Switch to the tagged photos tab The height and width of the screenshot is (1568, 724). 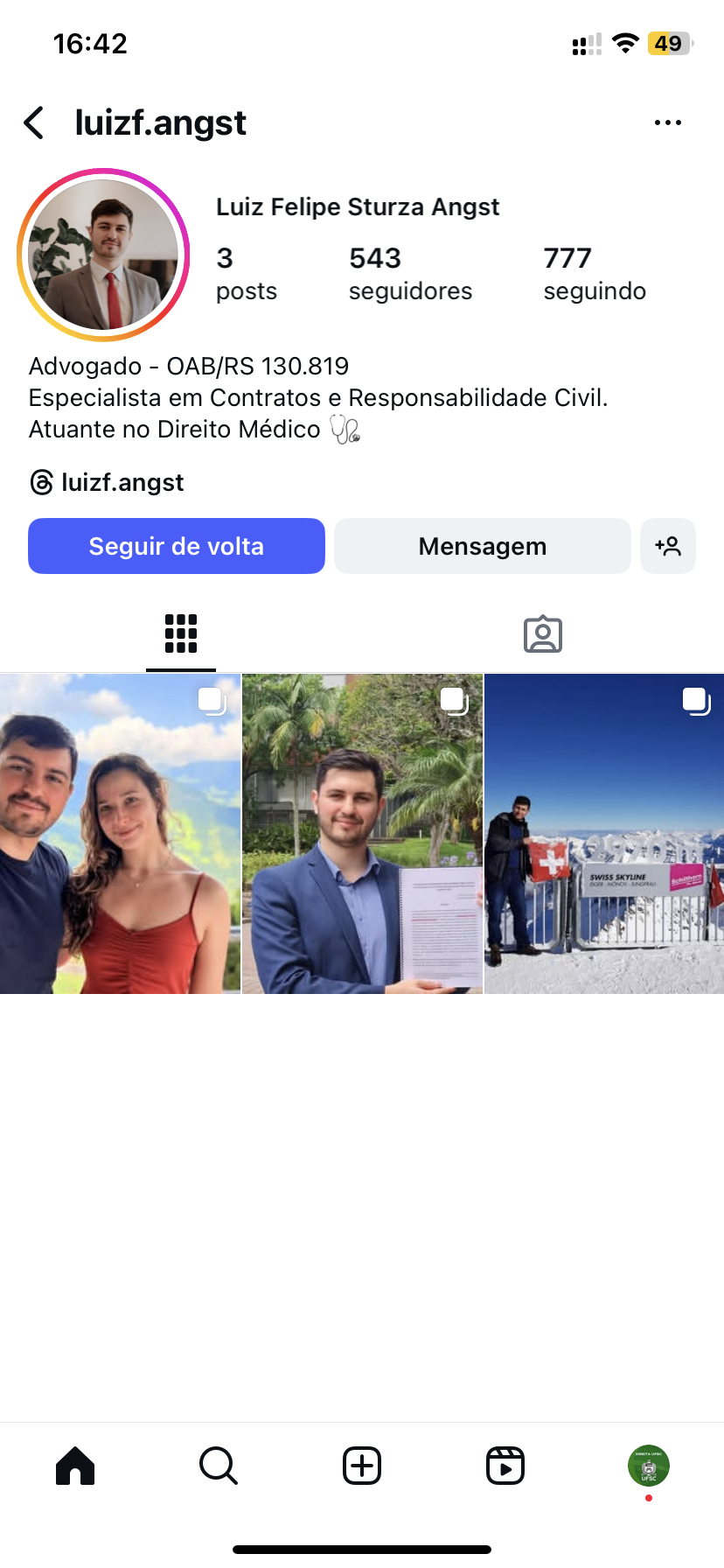click(542, 633)
